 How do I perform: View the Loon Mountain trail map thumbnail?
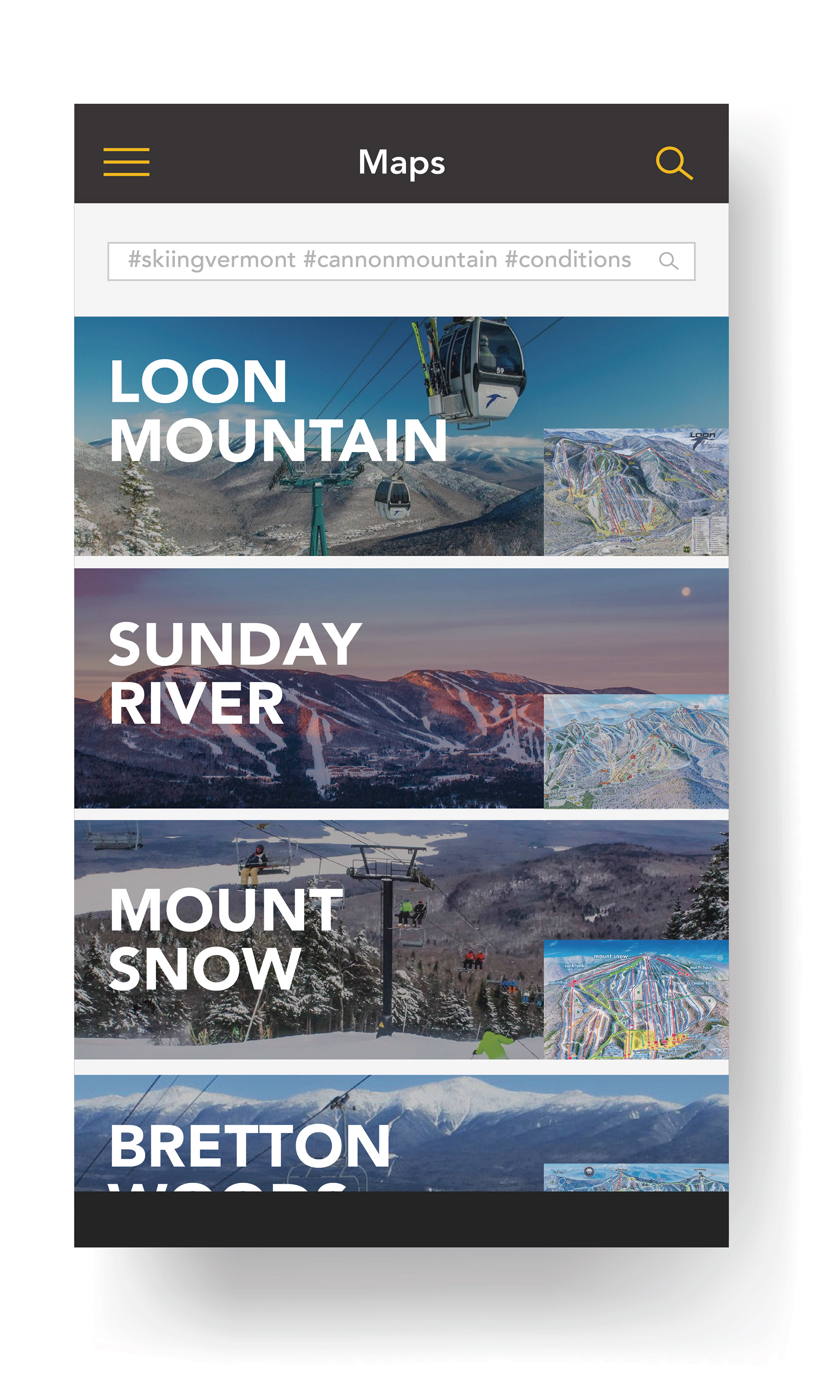tap(636, 492)
